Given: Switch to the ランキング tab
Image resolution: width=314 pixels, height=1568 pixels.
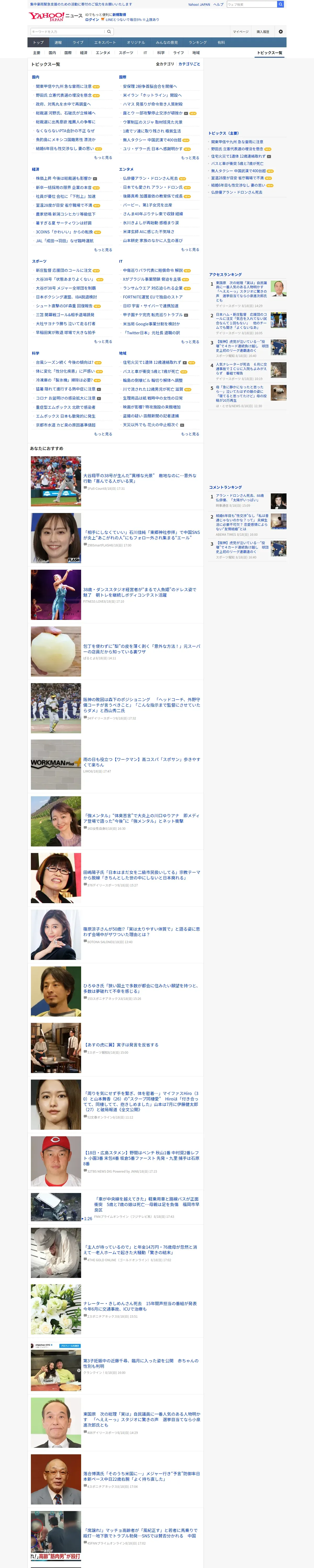Looking at the screenshot, I should click(198, 43).
